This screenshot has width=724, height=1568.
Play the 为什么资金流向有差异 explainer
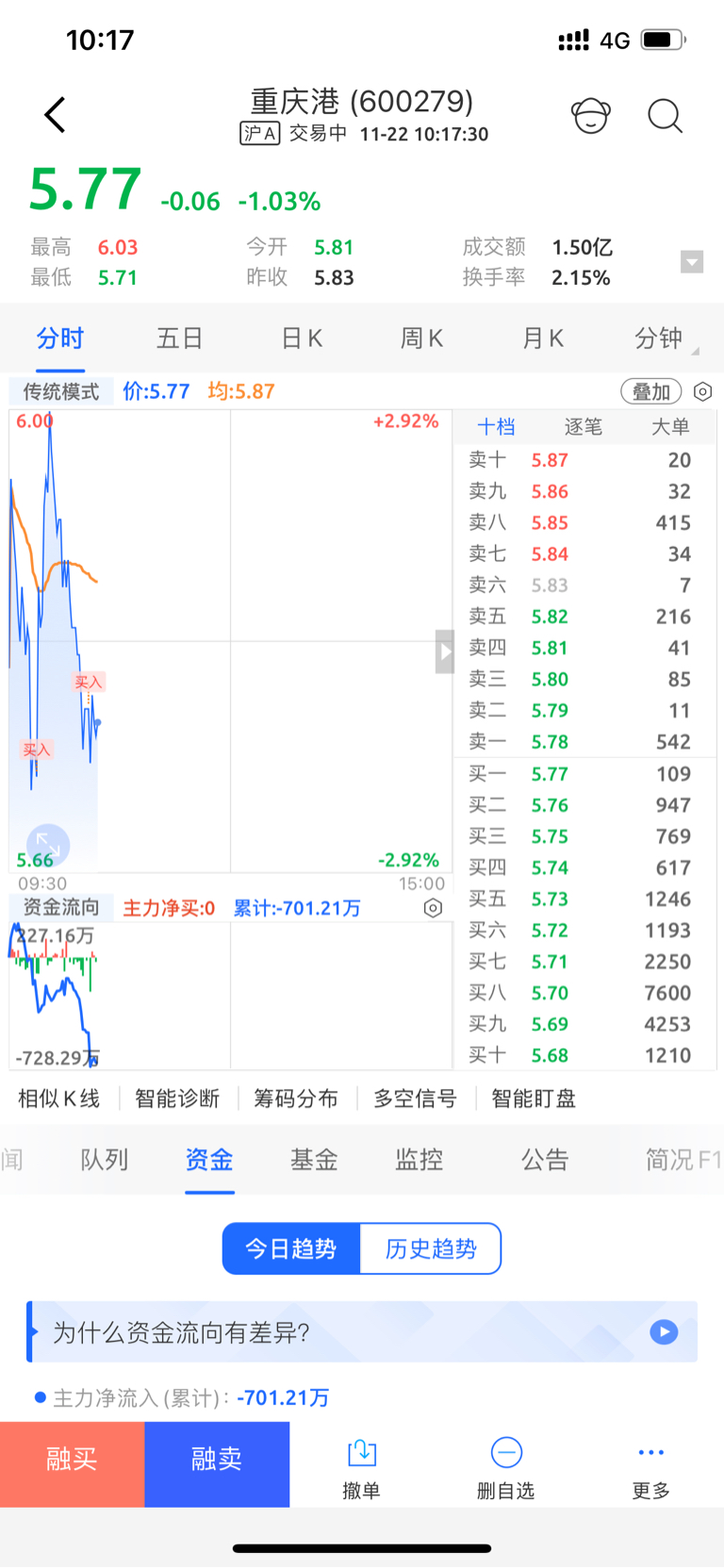point(664,1332)
